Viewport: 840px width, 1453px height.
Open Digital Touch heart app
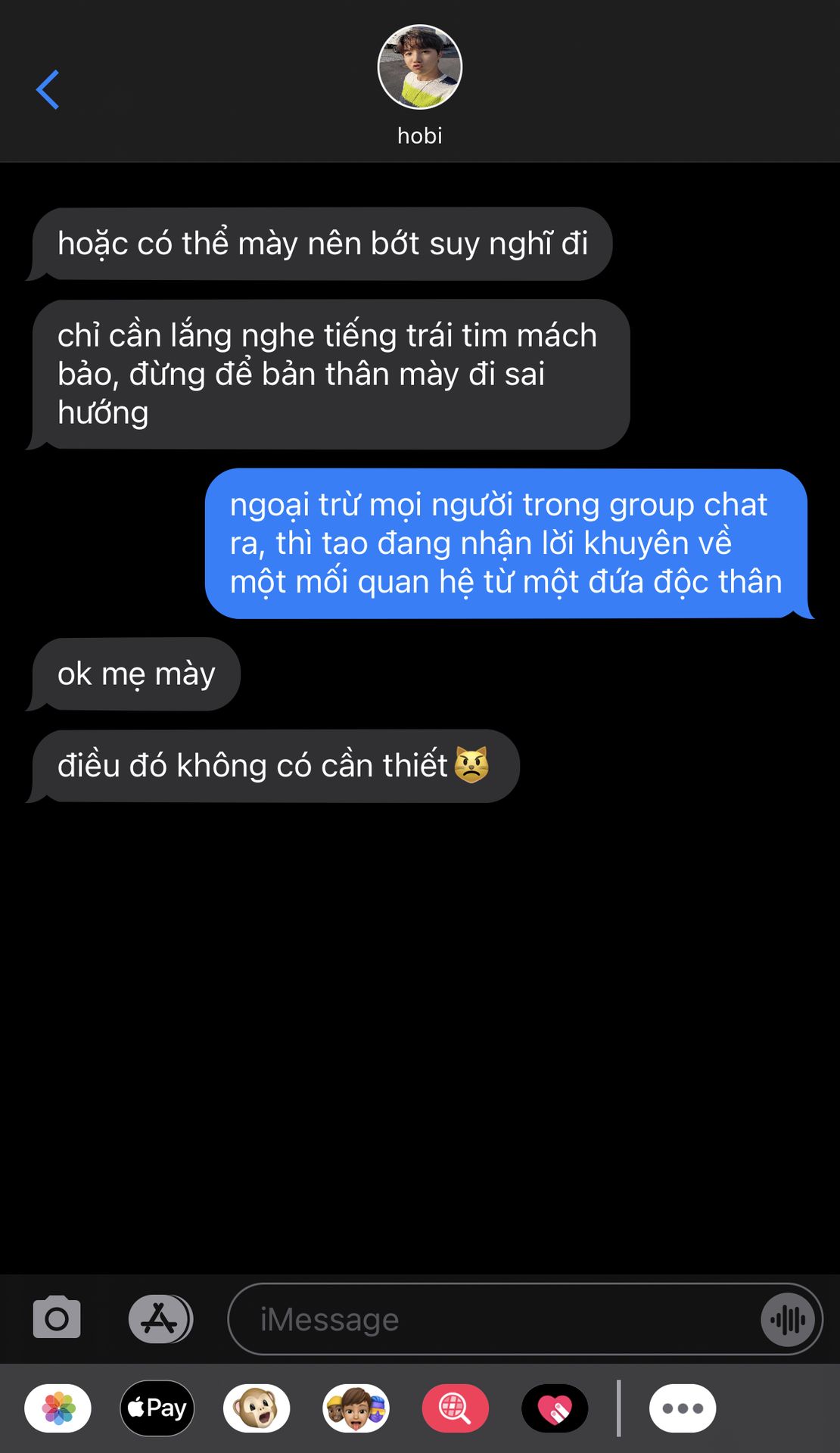pyautogui.click(x=555, y=1408)
